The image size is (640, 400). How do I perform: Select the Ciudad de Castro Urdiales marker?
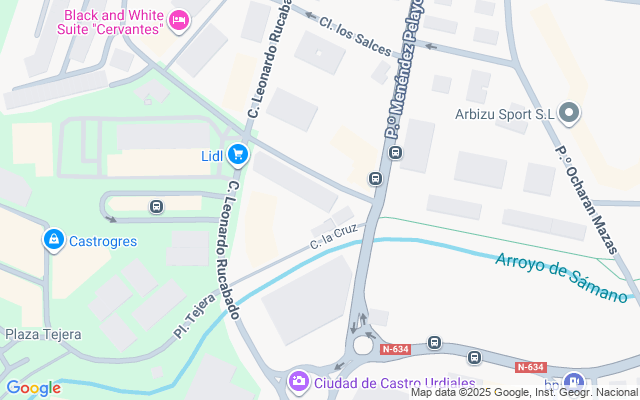tap(298, 382)
